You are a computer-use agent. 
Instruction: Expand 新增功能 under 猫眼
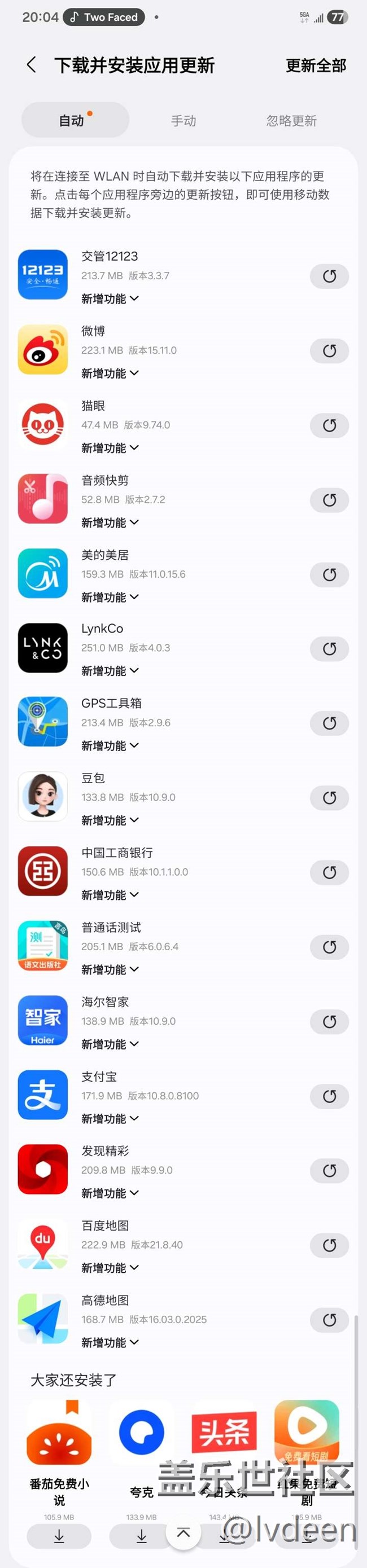[110, 448]
